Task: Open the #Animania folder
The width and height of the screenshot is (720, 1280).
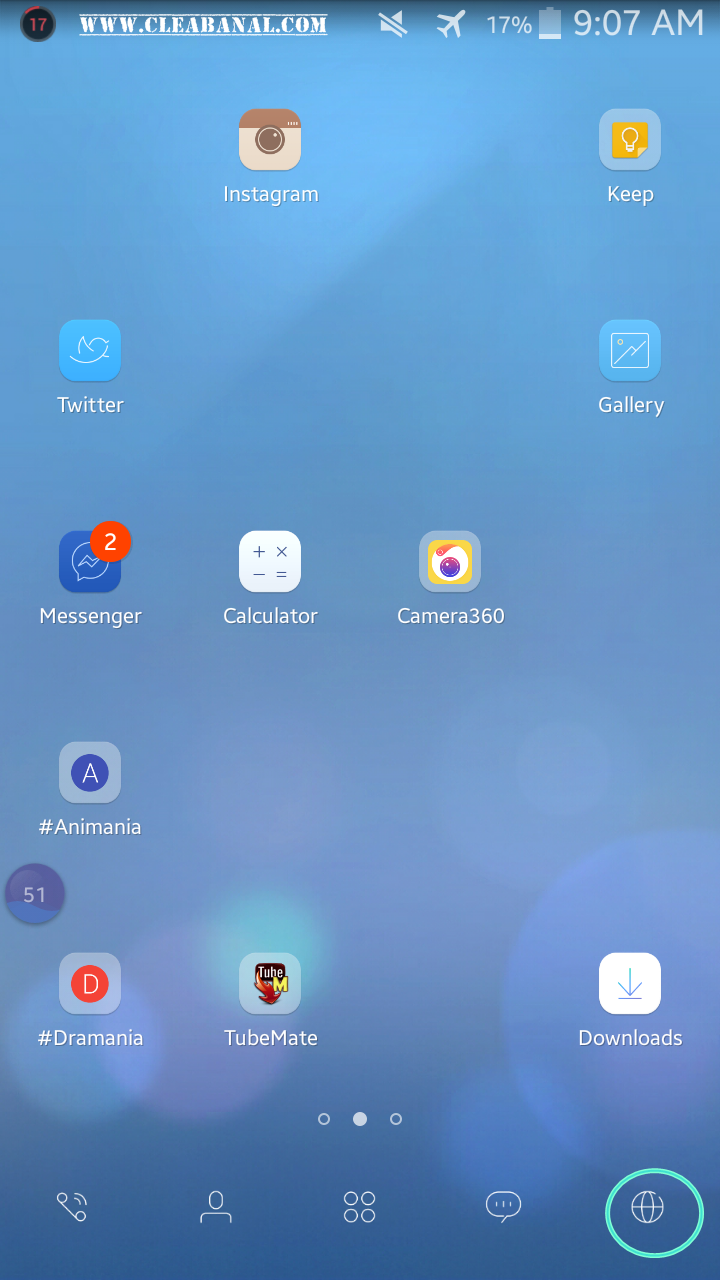Action: [90, 773]
